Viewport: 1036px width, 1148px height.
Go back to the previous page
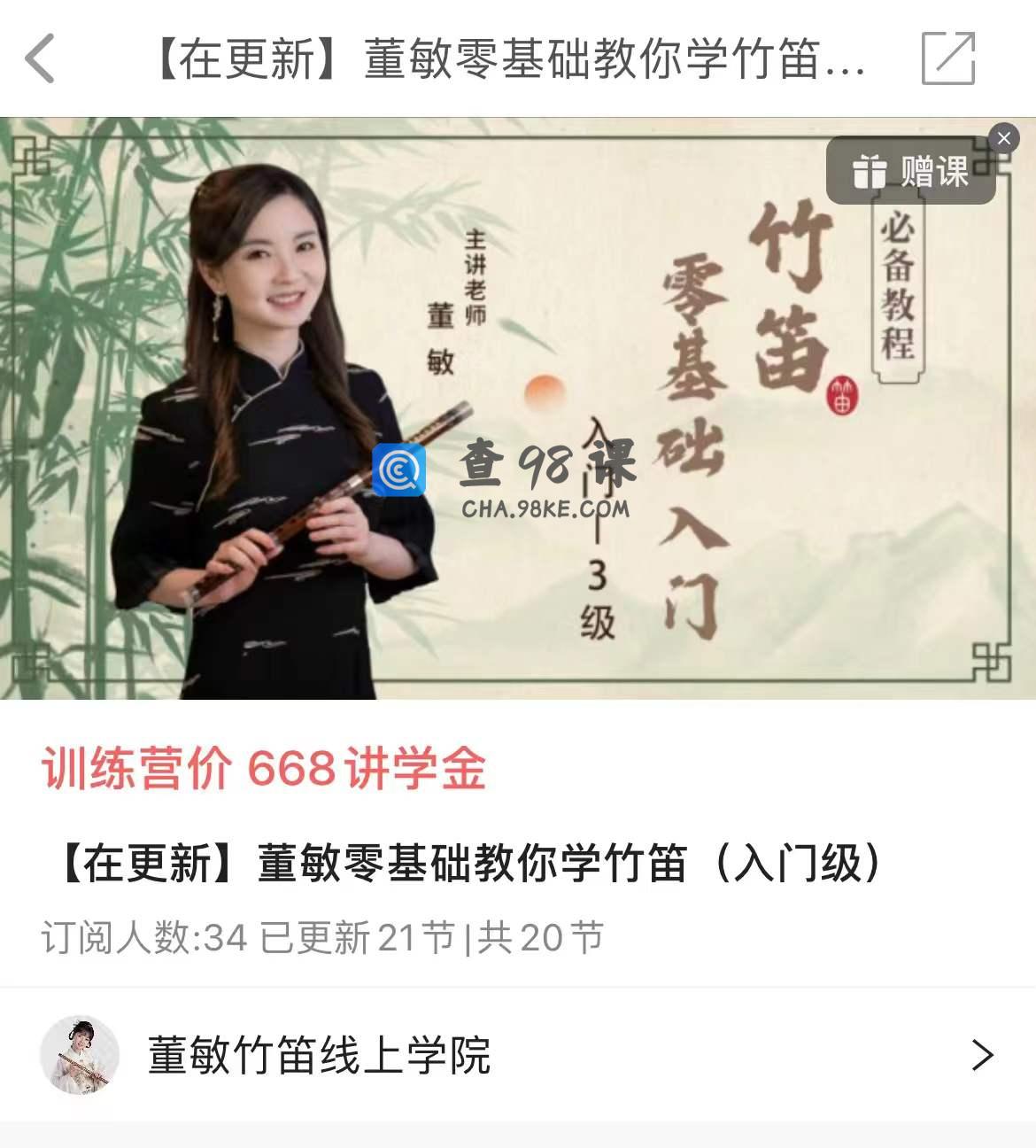[40, 58]
